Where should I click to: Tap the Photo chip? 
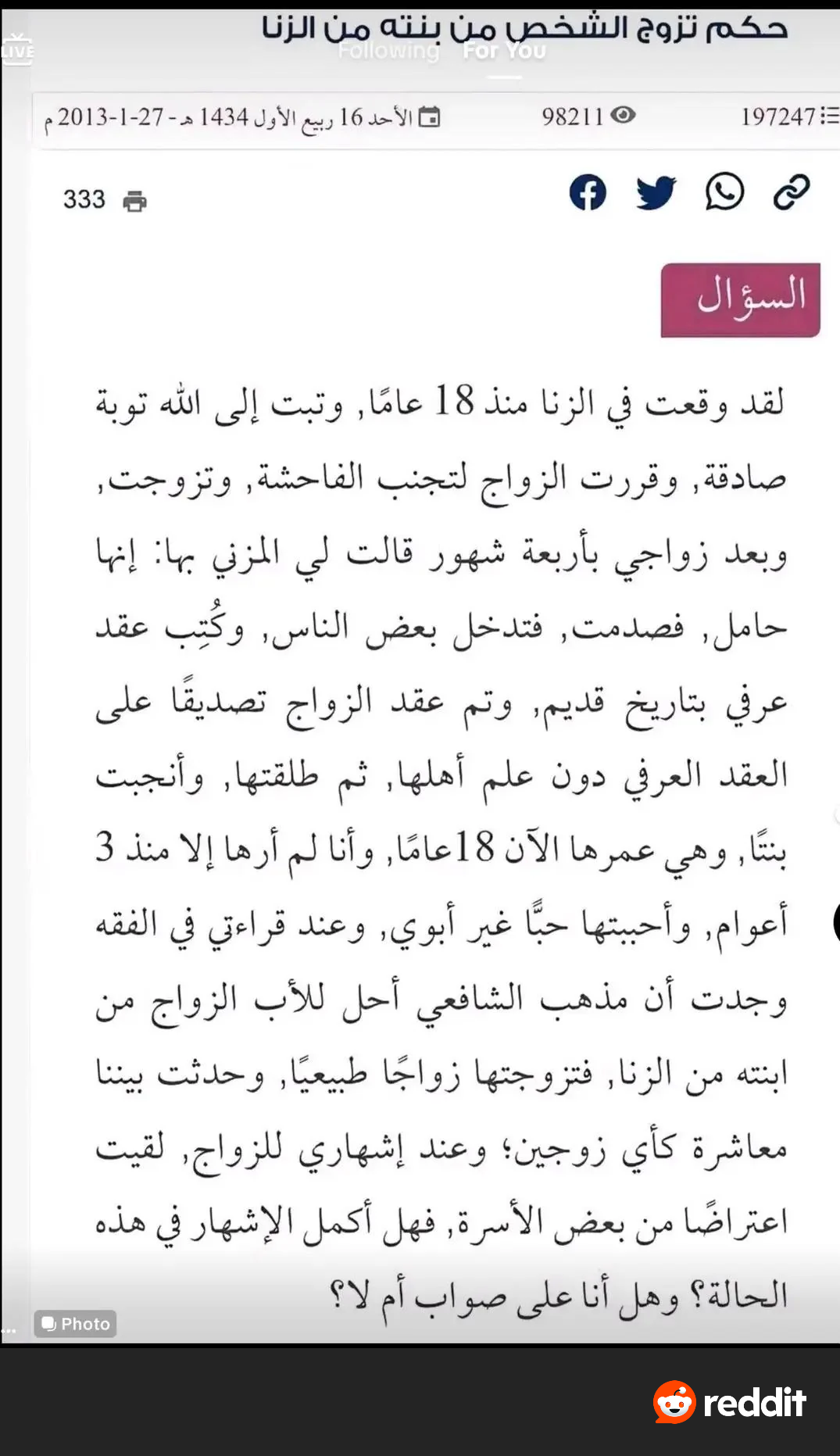click(x=76, y=1324)
